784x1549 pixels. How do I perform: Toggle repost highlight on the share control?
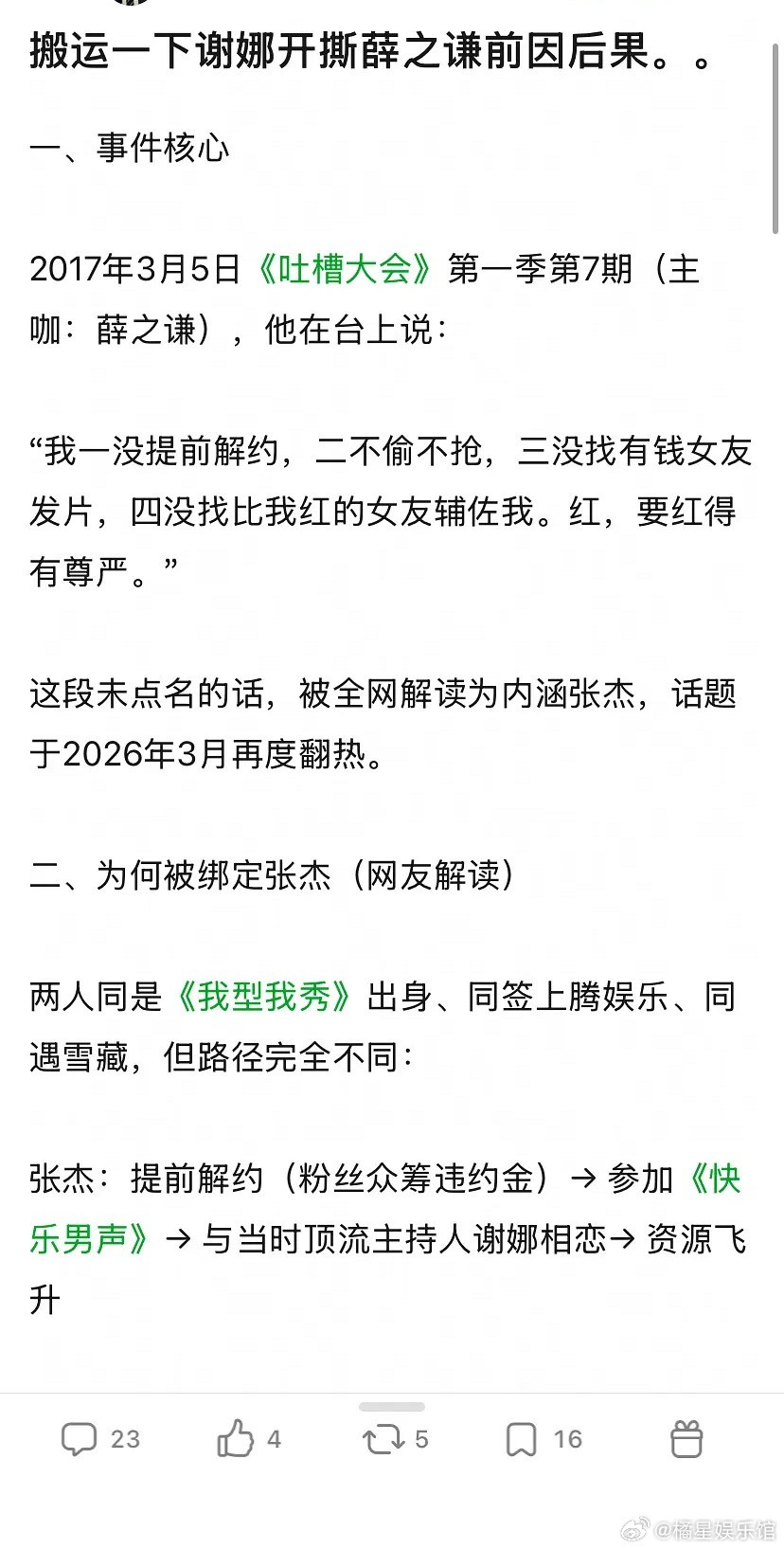(383, 1439)
